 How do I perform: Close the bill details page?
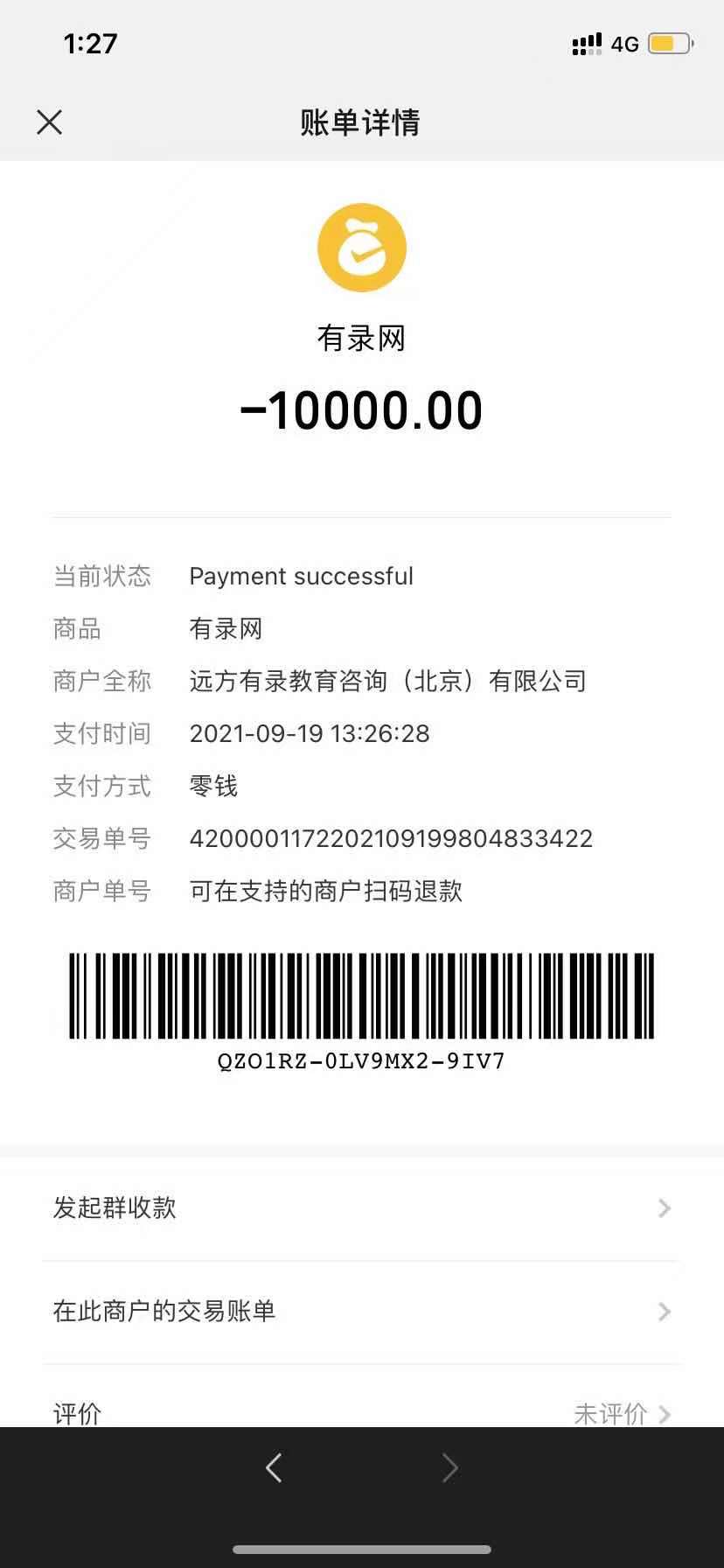tap(50, 122)
